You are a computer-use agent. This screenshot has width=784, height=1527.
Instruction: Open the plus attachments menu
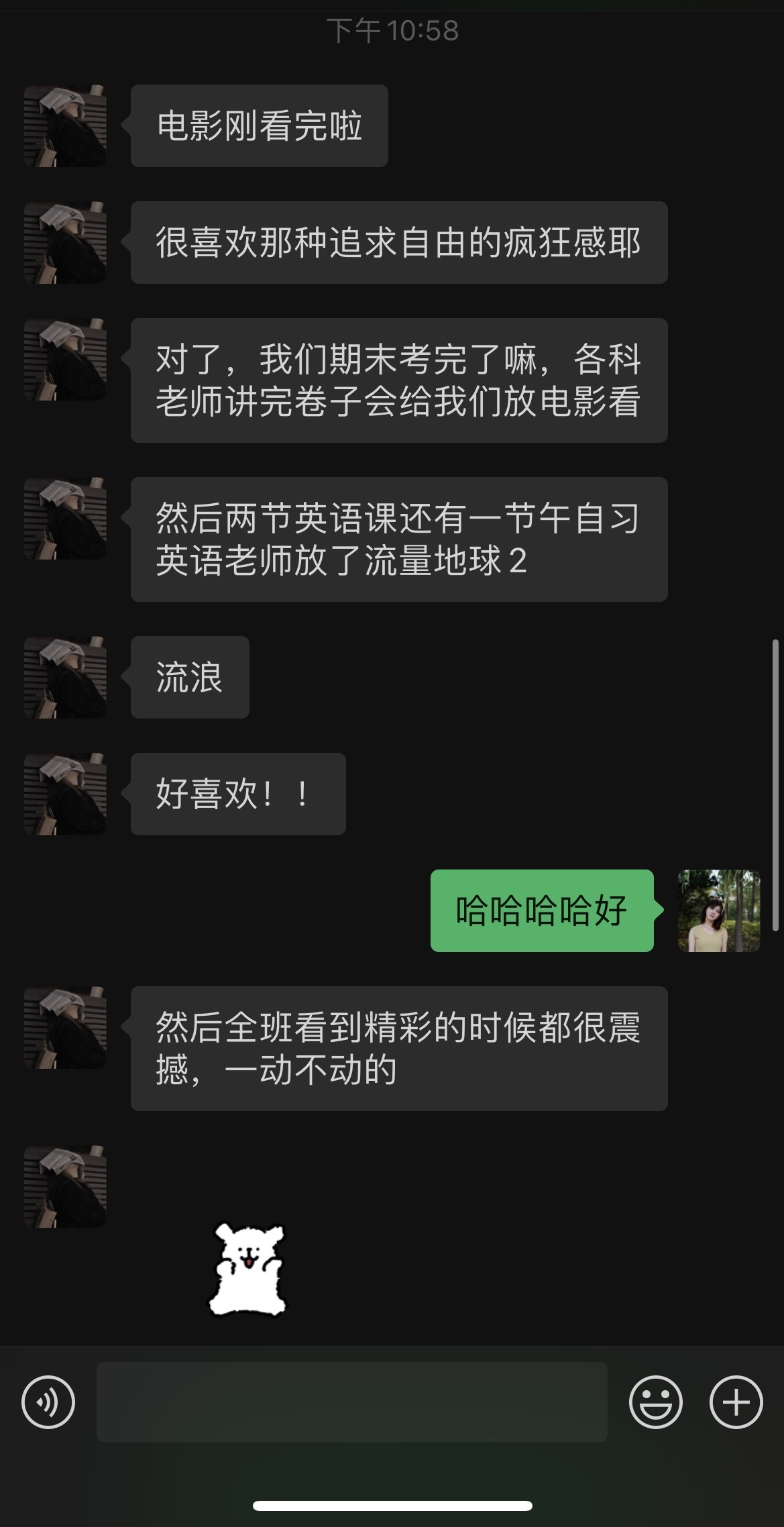tap(736, 1402)
